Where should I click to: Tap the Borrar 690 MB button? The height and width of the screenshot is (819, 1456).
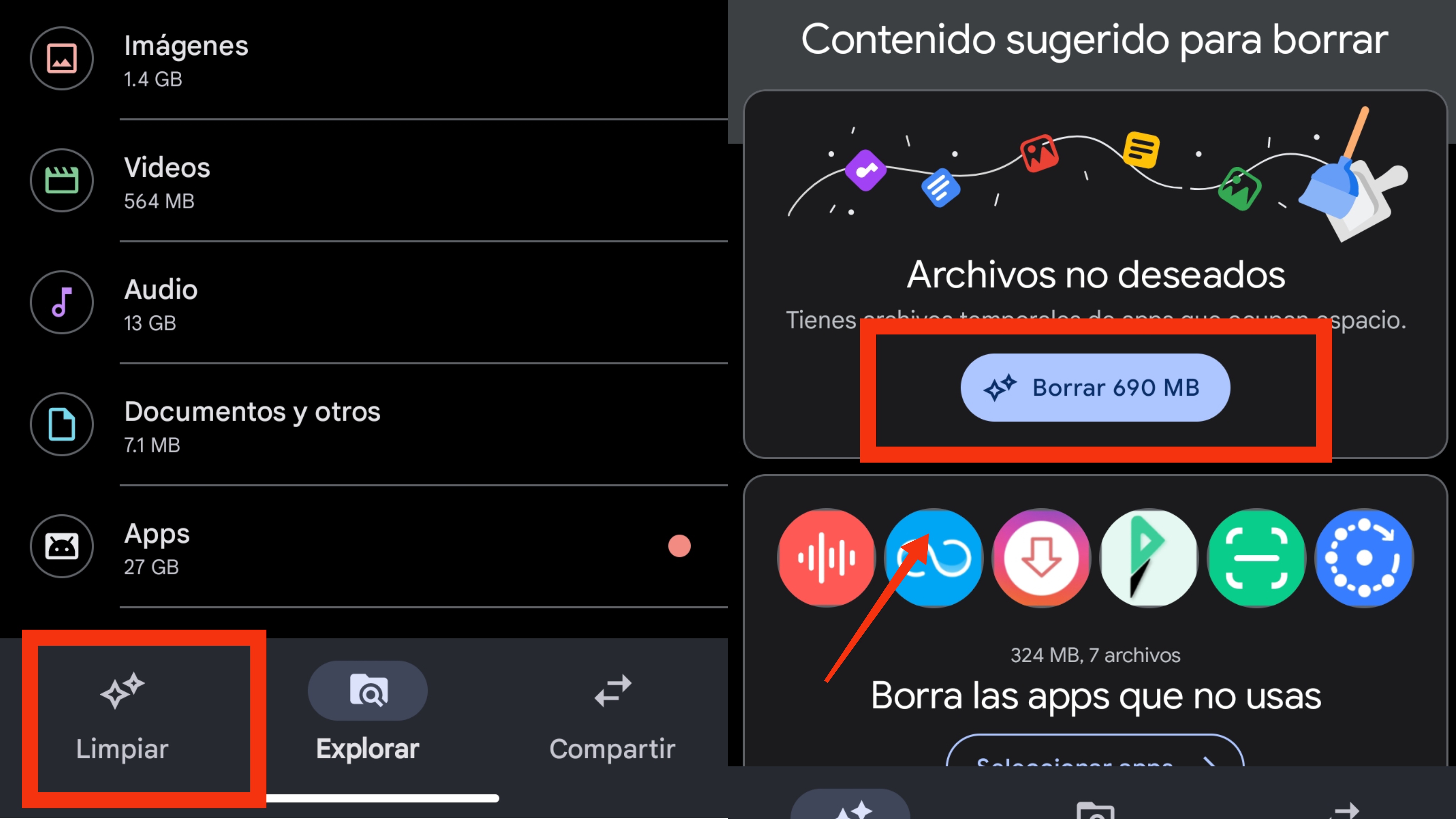(x=1095, y=388)
